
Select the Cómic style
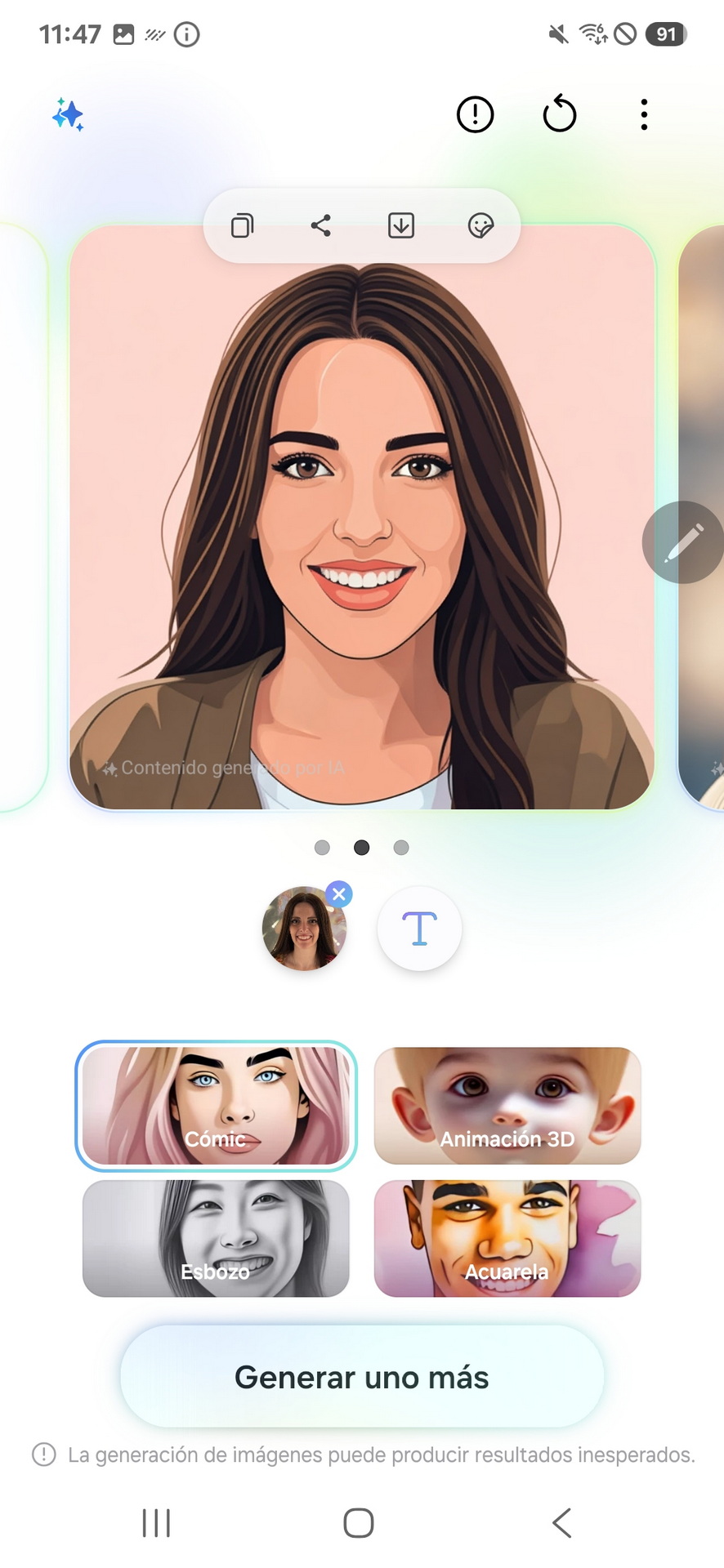tap(216, 1106)
